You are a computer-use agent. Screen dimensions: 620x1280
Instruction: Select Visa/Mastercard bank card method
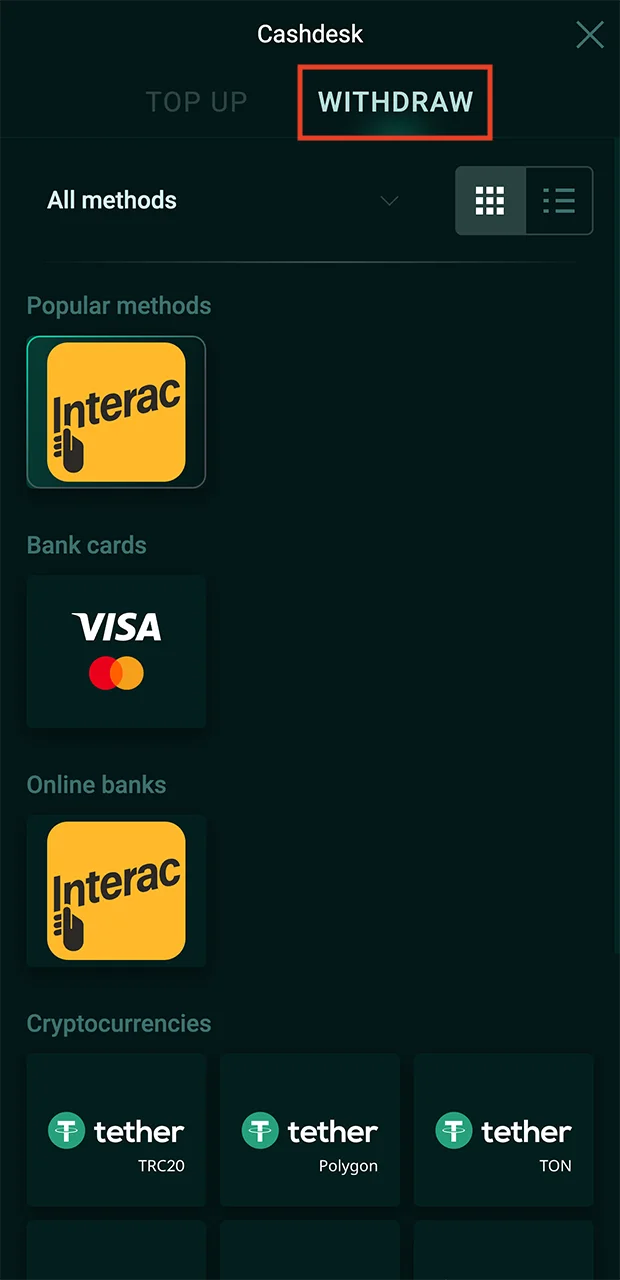click(116, 651)
